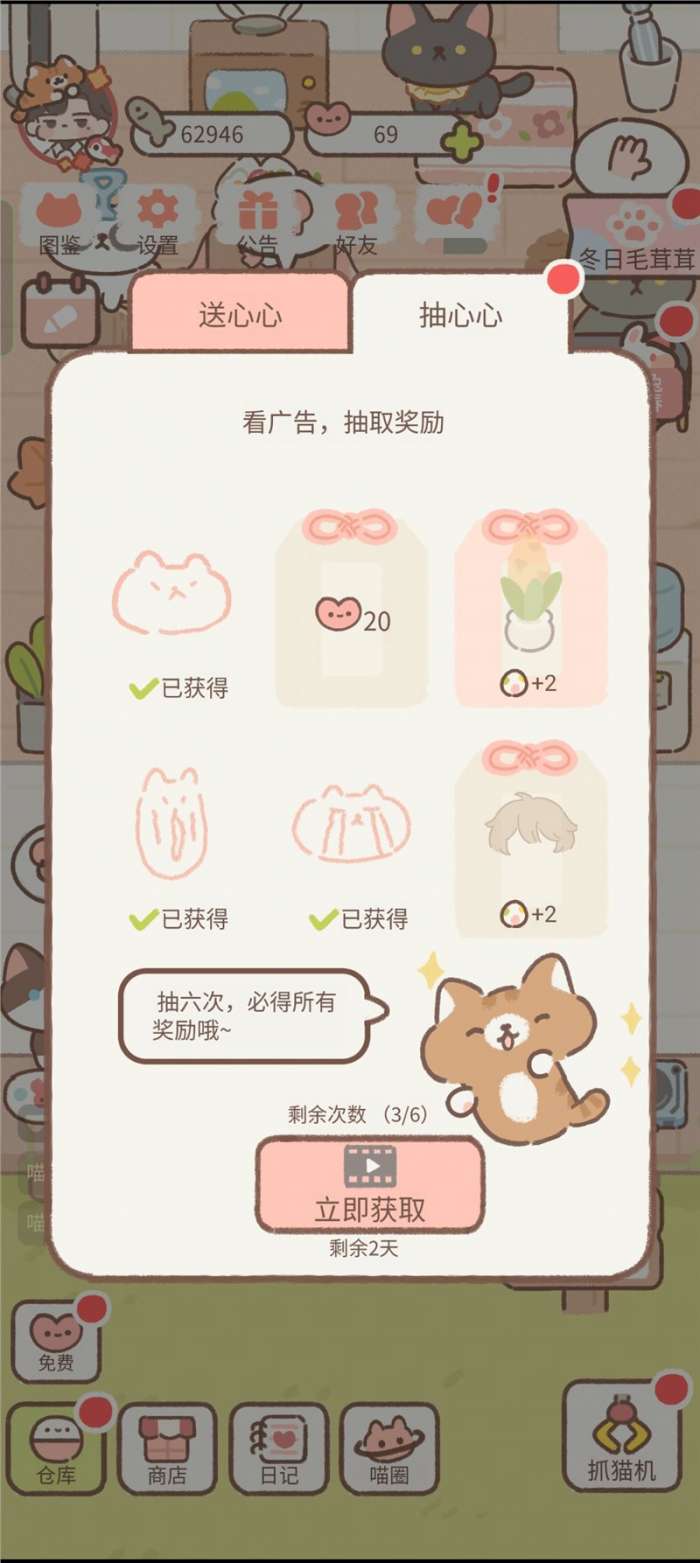700x1563 pixels.
Task: Open the 喵圈 cat circle
Action: tap(389, 1448)
